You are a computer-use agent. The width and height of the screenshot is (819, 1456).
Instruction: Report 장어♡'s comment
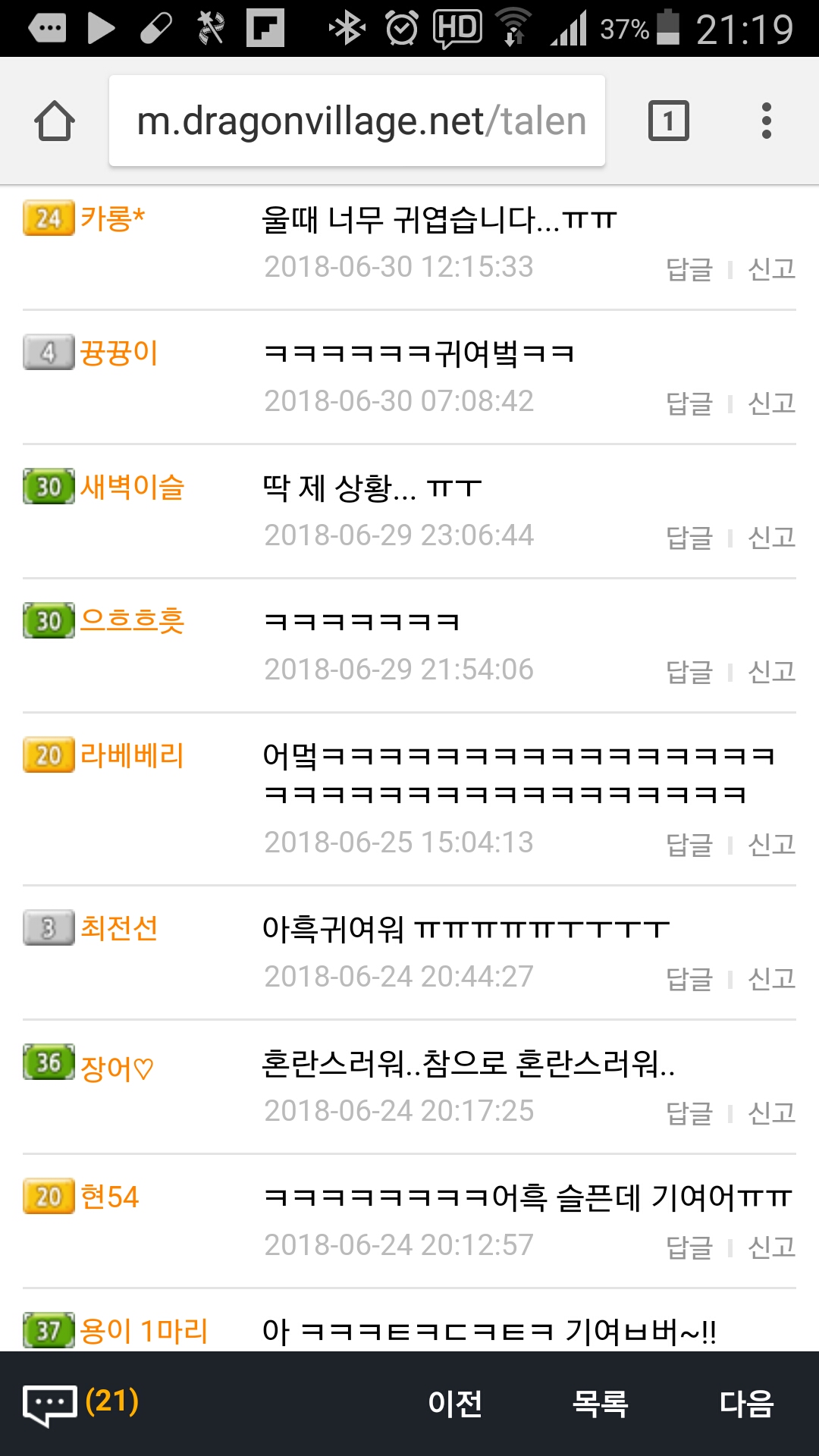coord(771,1113)
